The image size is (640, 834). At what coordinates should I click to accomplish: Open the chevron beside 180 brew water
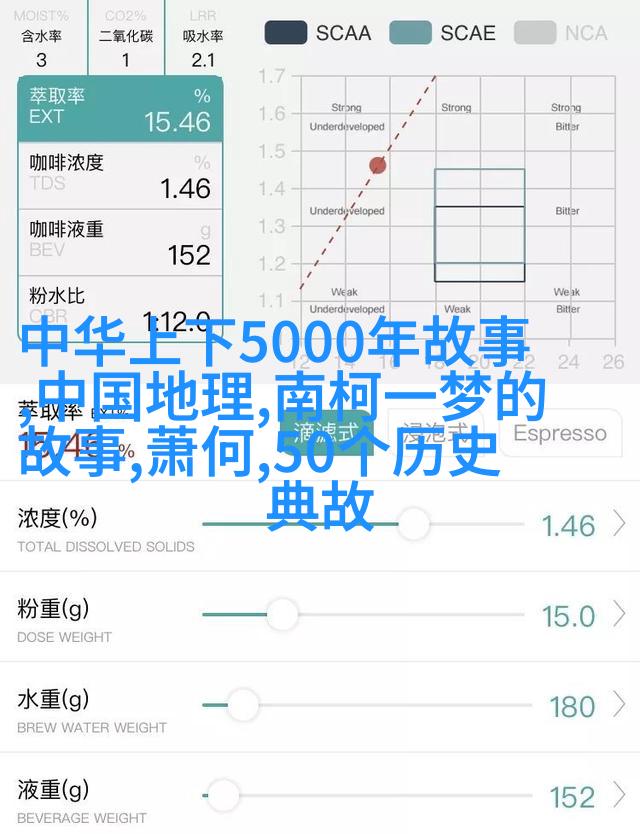[620, 706]
